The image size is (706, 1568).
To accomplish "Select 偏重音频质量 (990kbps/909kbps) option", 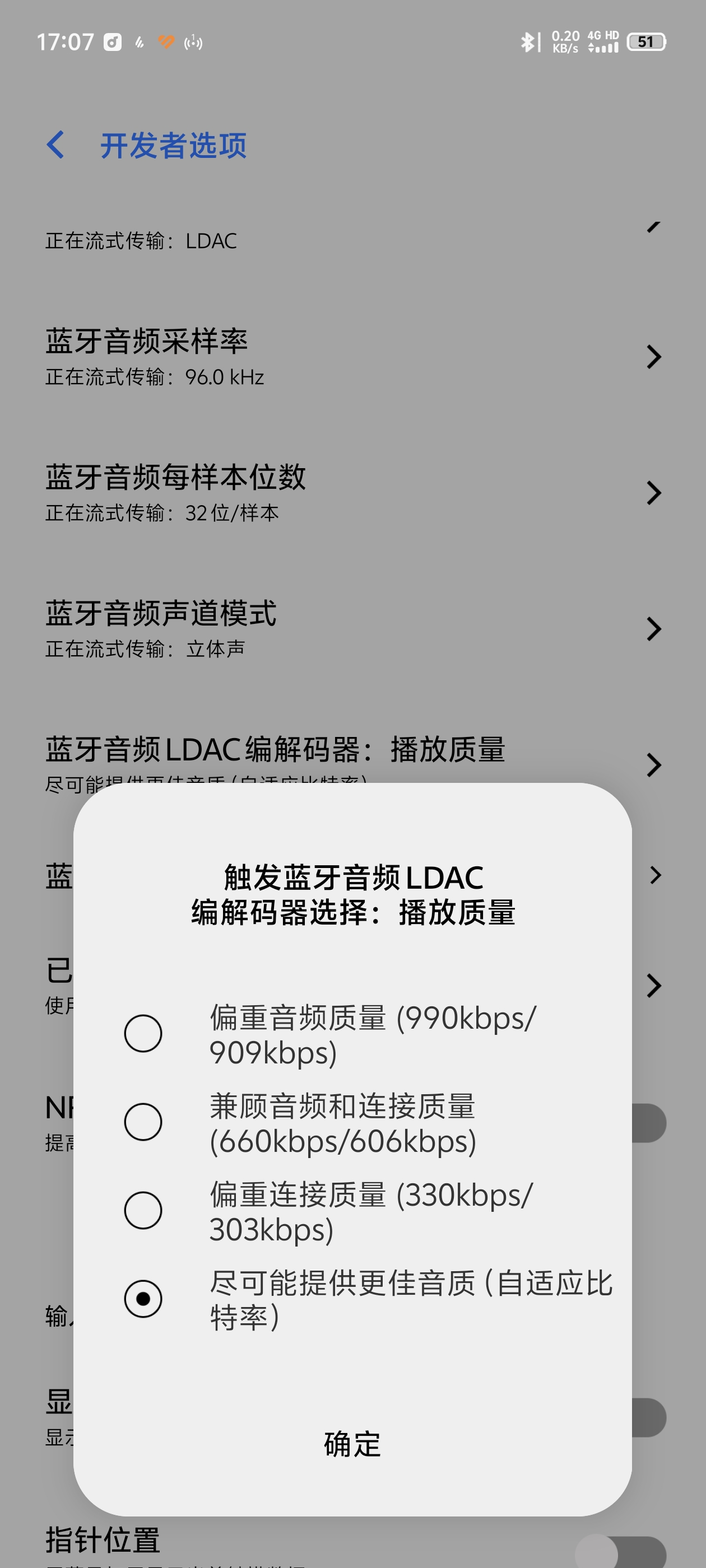I will pos(142,1034).
